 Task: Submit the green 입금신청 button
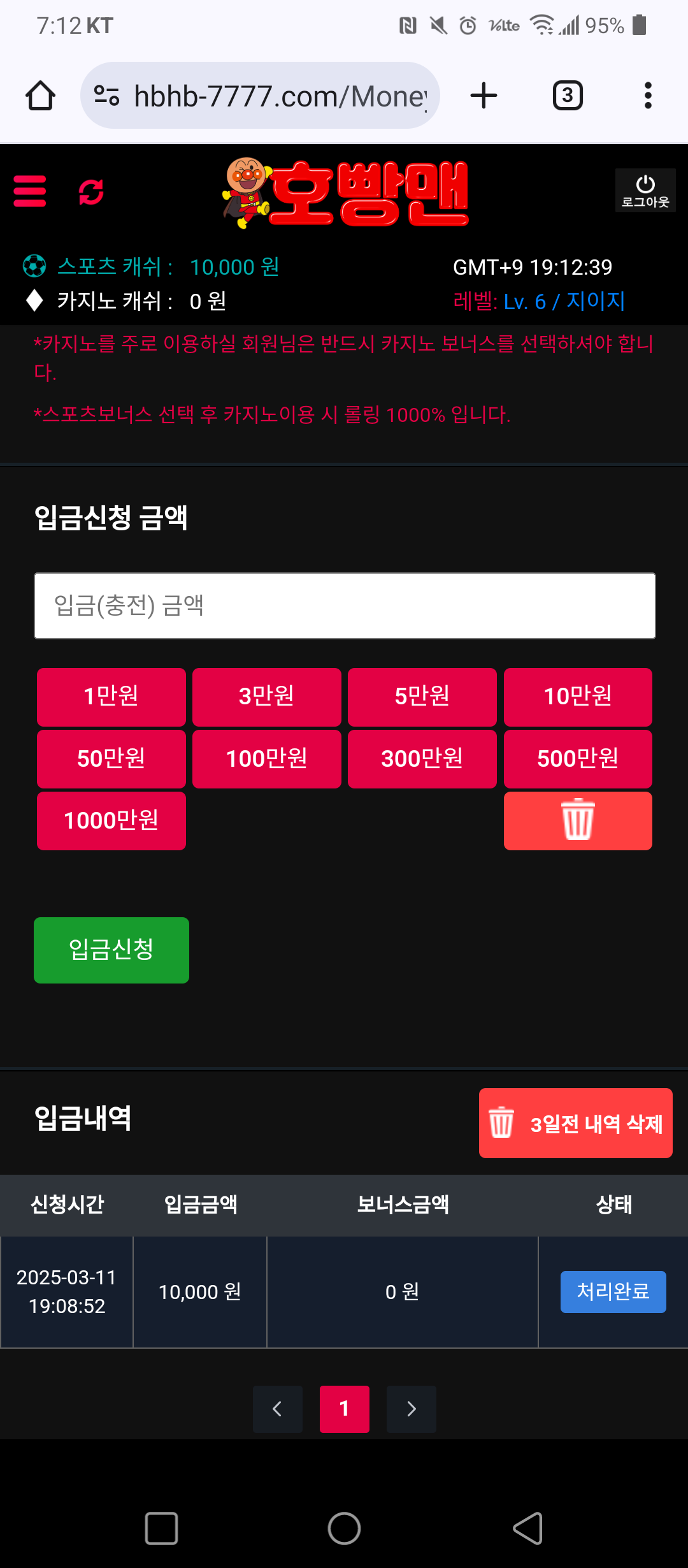(x=111, y=950)
